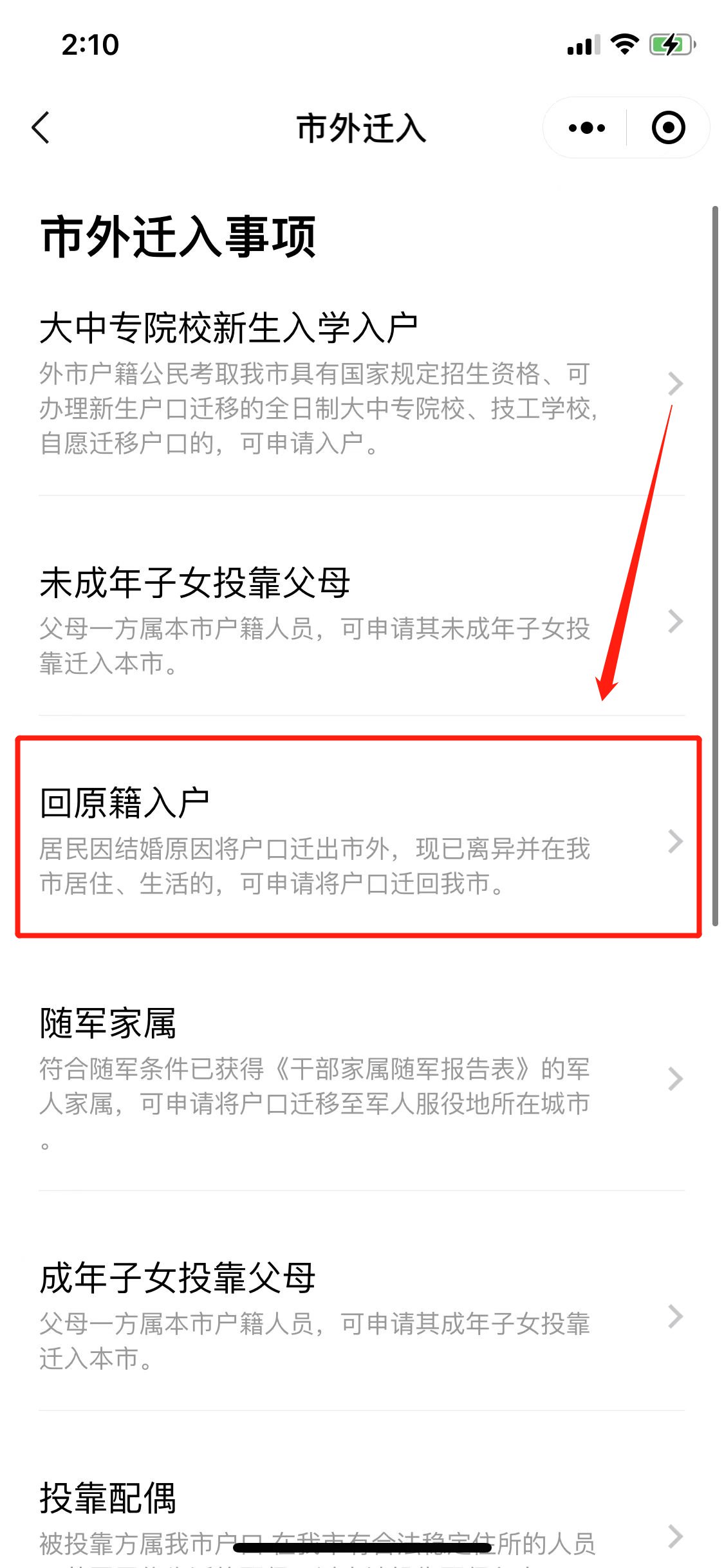This screenshot has width=724, height=1568.
Task: Go back using the top-left arrow
Action: [x=41, y=127]
